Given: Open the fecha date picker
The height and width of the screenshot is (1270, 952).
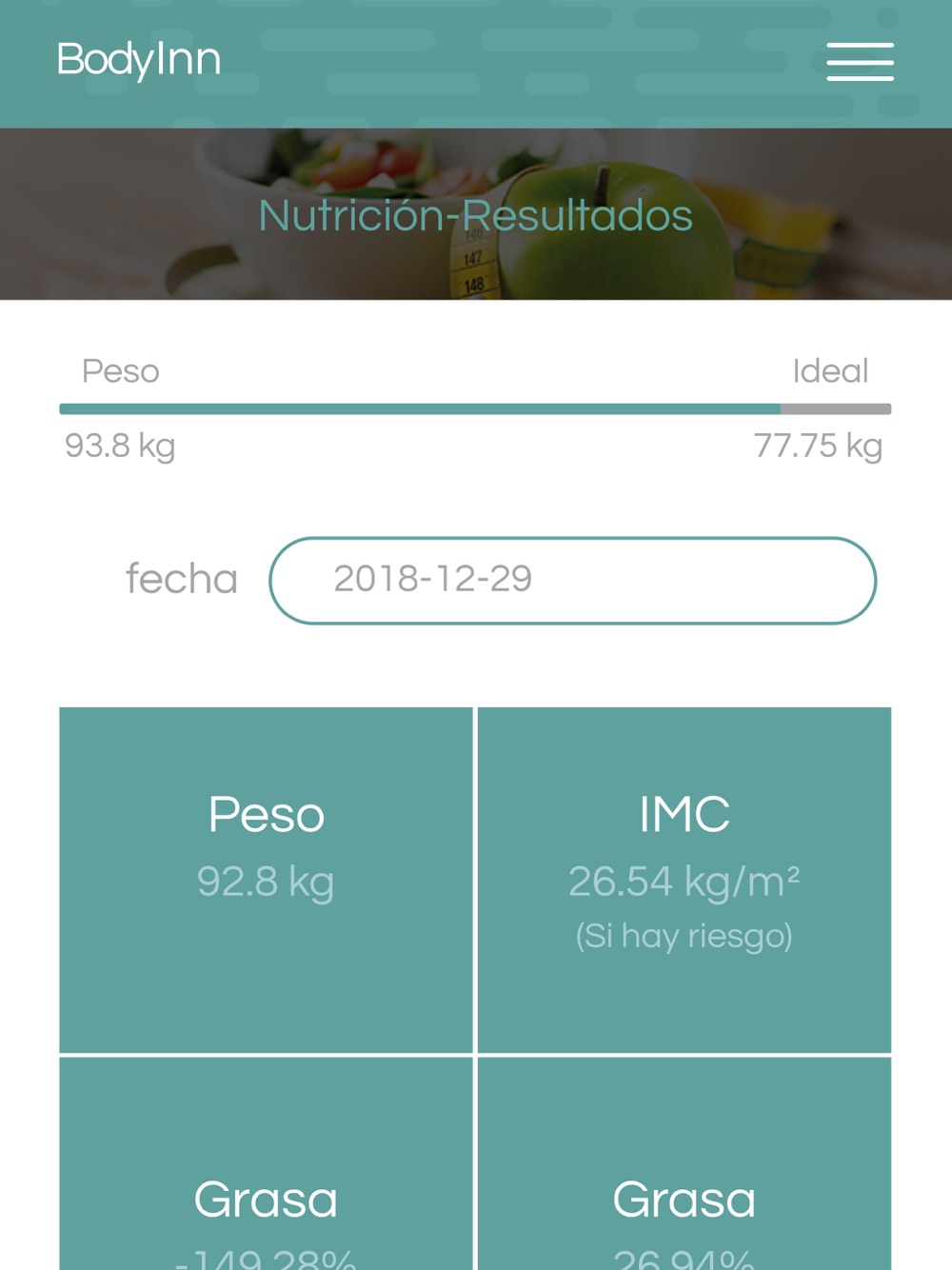Looking at the screenshot, I should tap(572, 580).
